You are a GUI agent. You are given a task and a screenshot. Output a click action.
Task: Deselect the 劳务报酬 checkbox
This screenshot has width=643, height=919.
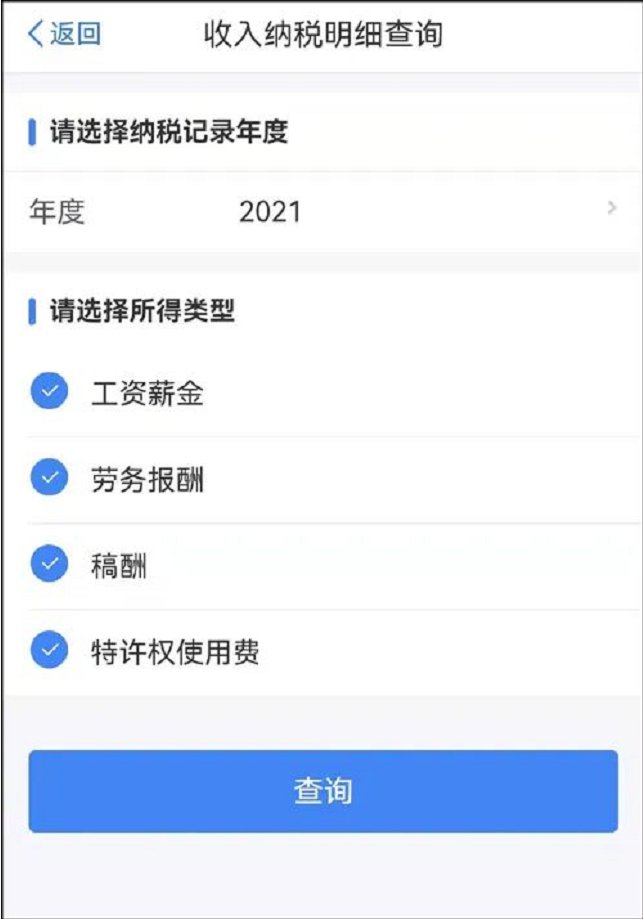[x=48, y=479]
